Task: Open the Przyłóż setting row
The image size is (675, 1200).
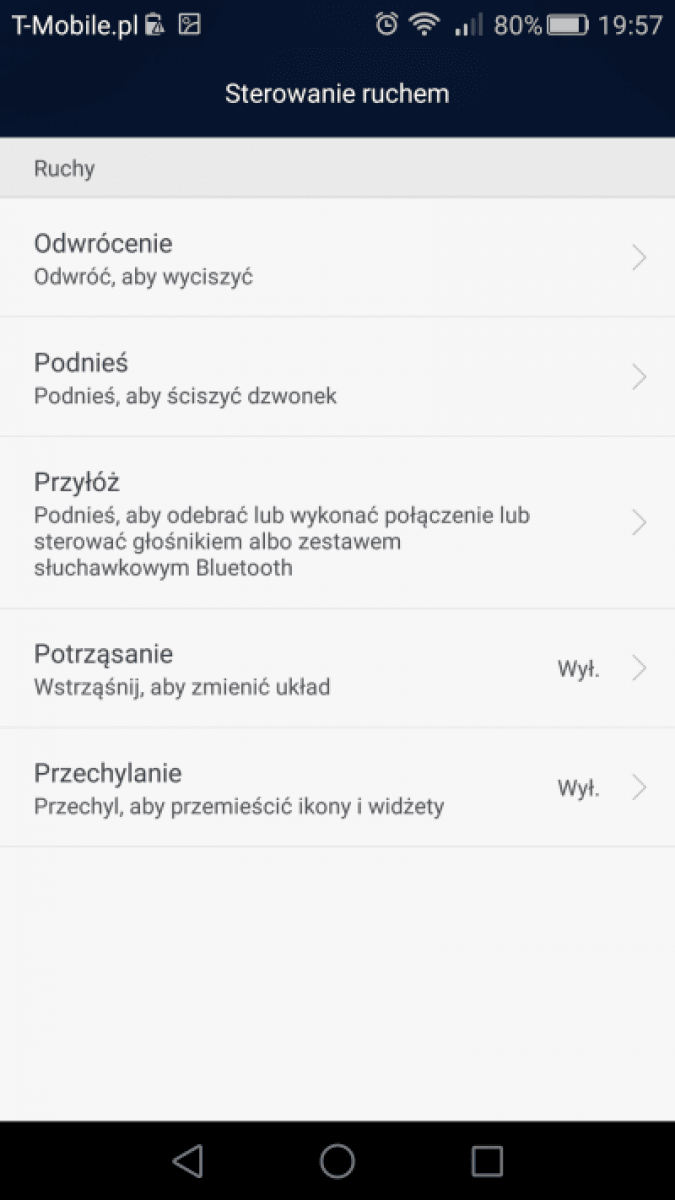Action: (x=337, y=523)
